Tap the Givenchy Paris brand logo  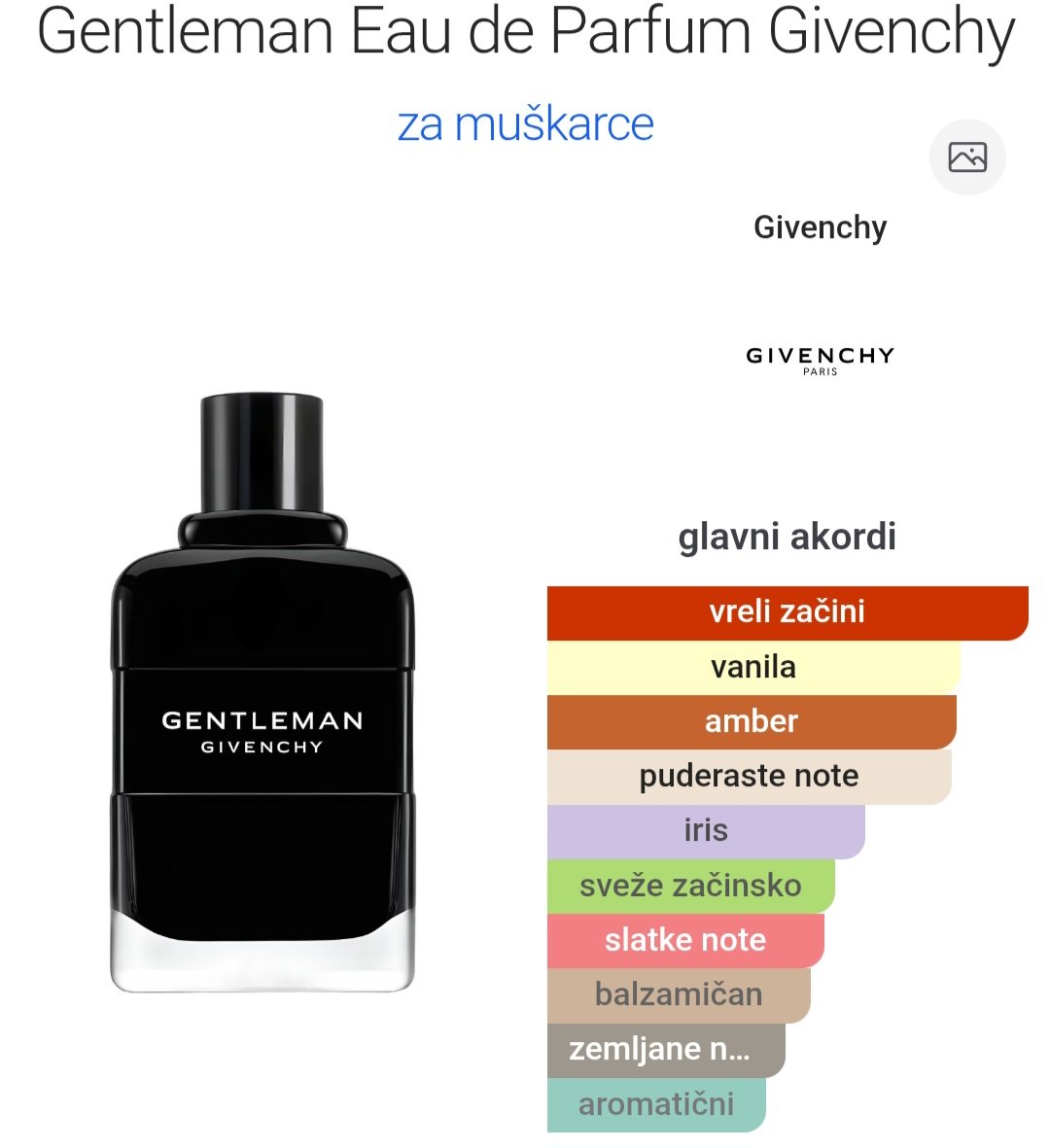tap(820, 360)
